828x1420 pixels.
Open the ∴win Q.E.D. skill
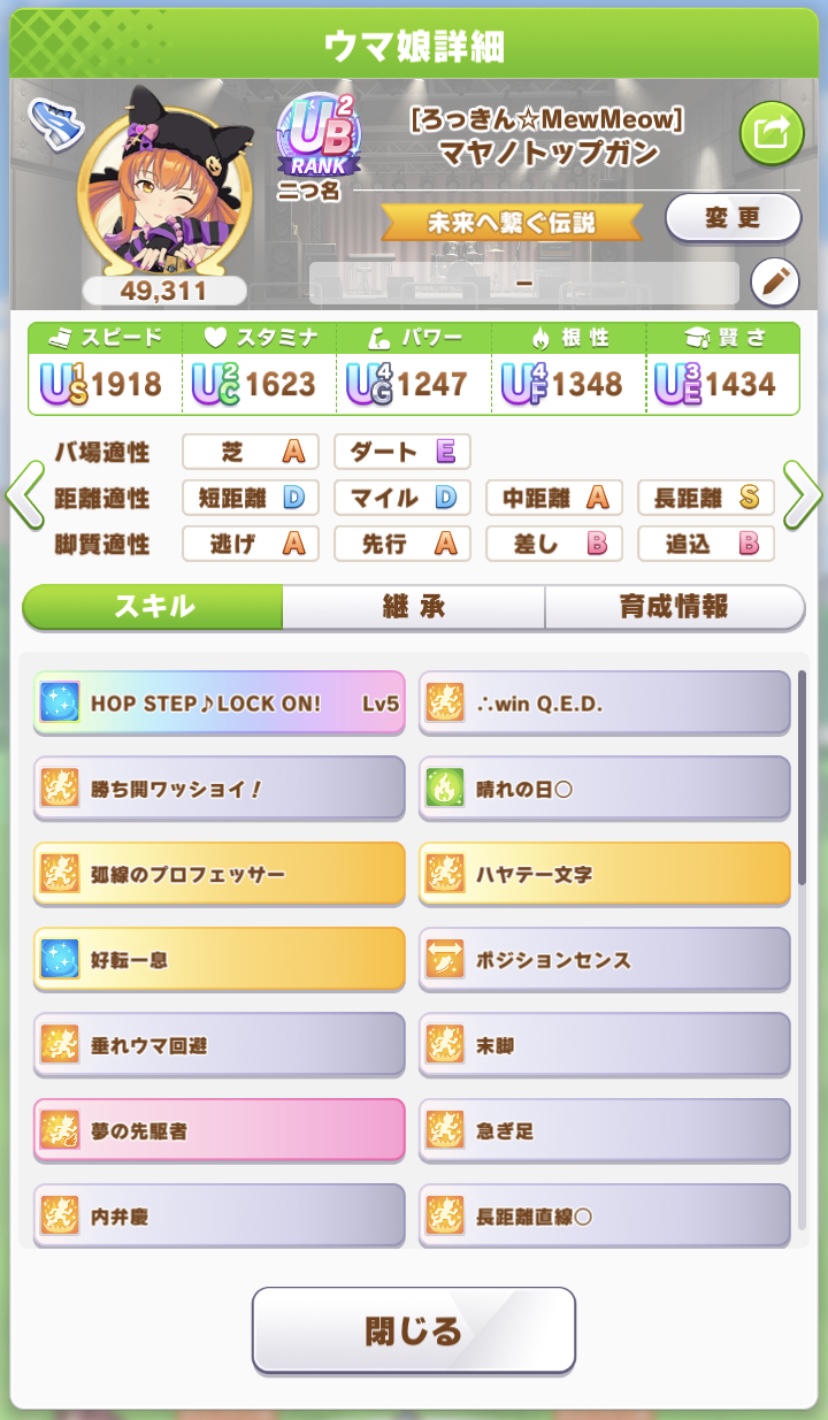(604, 703)
